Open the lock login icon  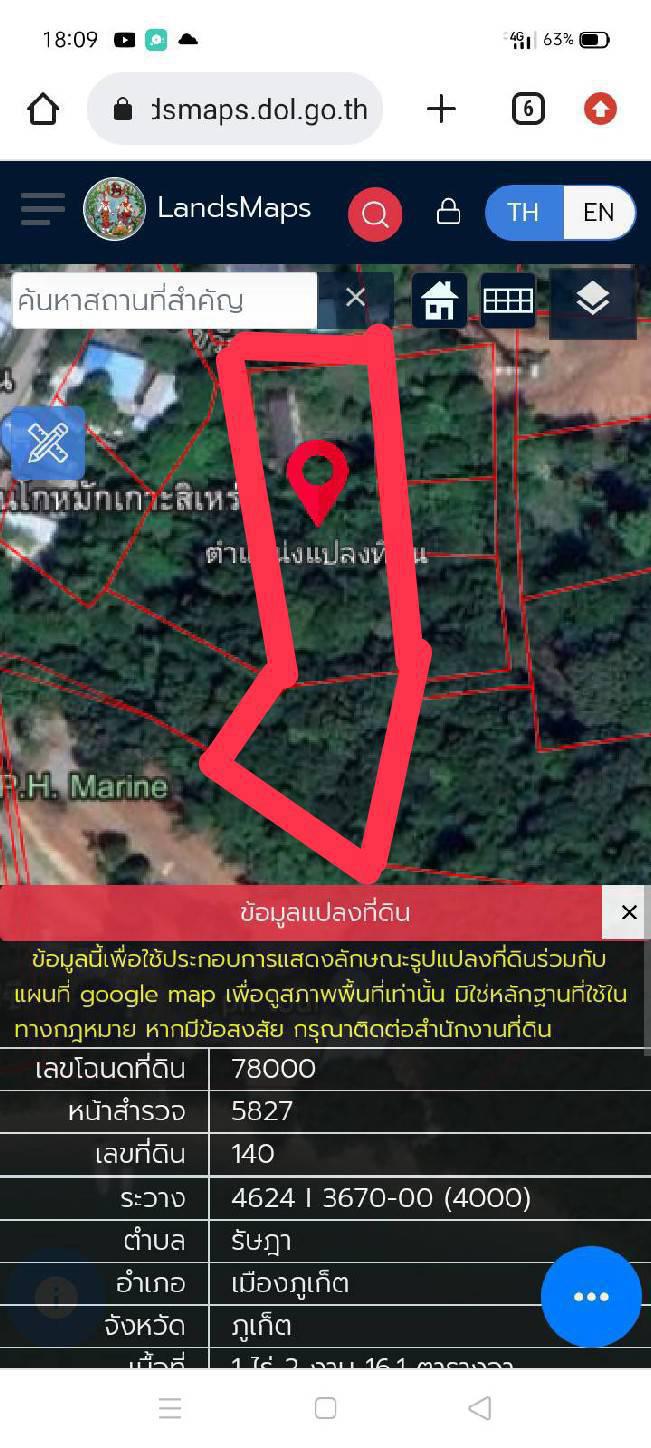tap(449, 211)
